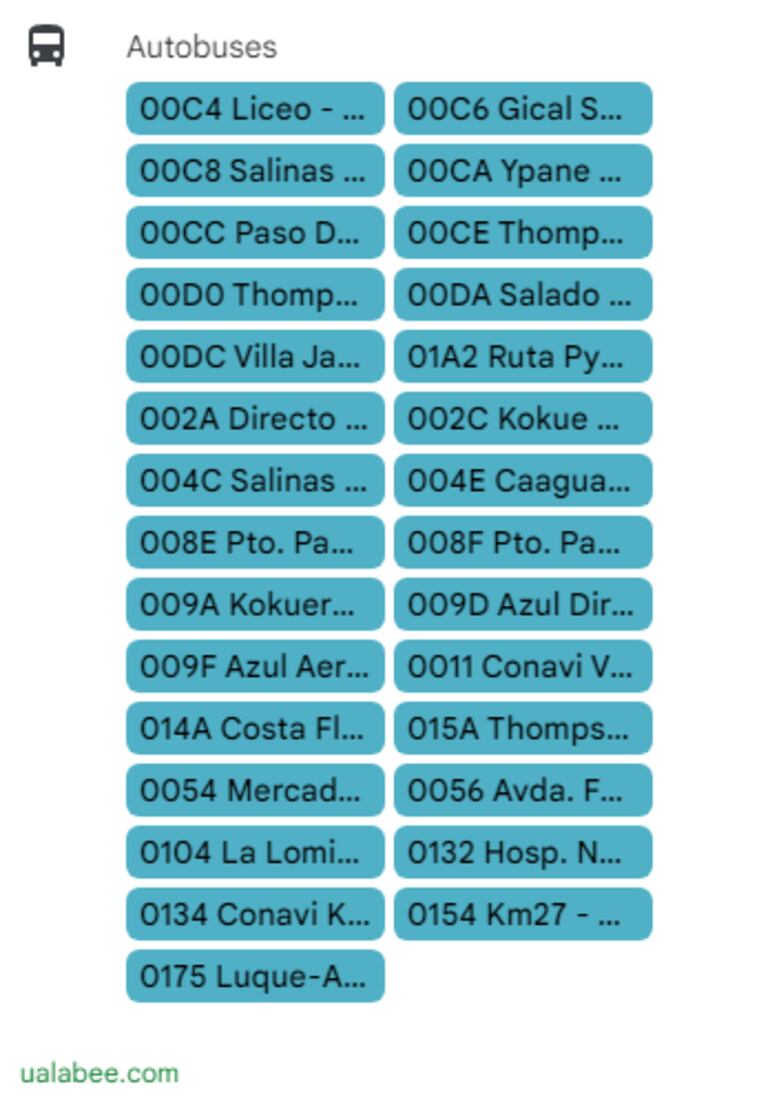The width and height of the screenshot is (770, 1111).
Task: View the 01A2 Ruta bus line
Action: (x=523, y=356)
